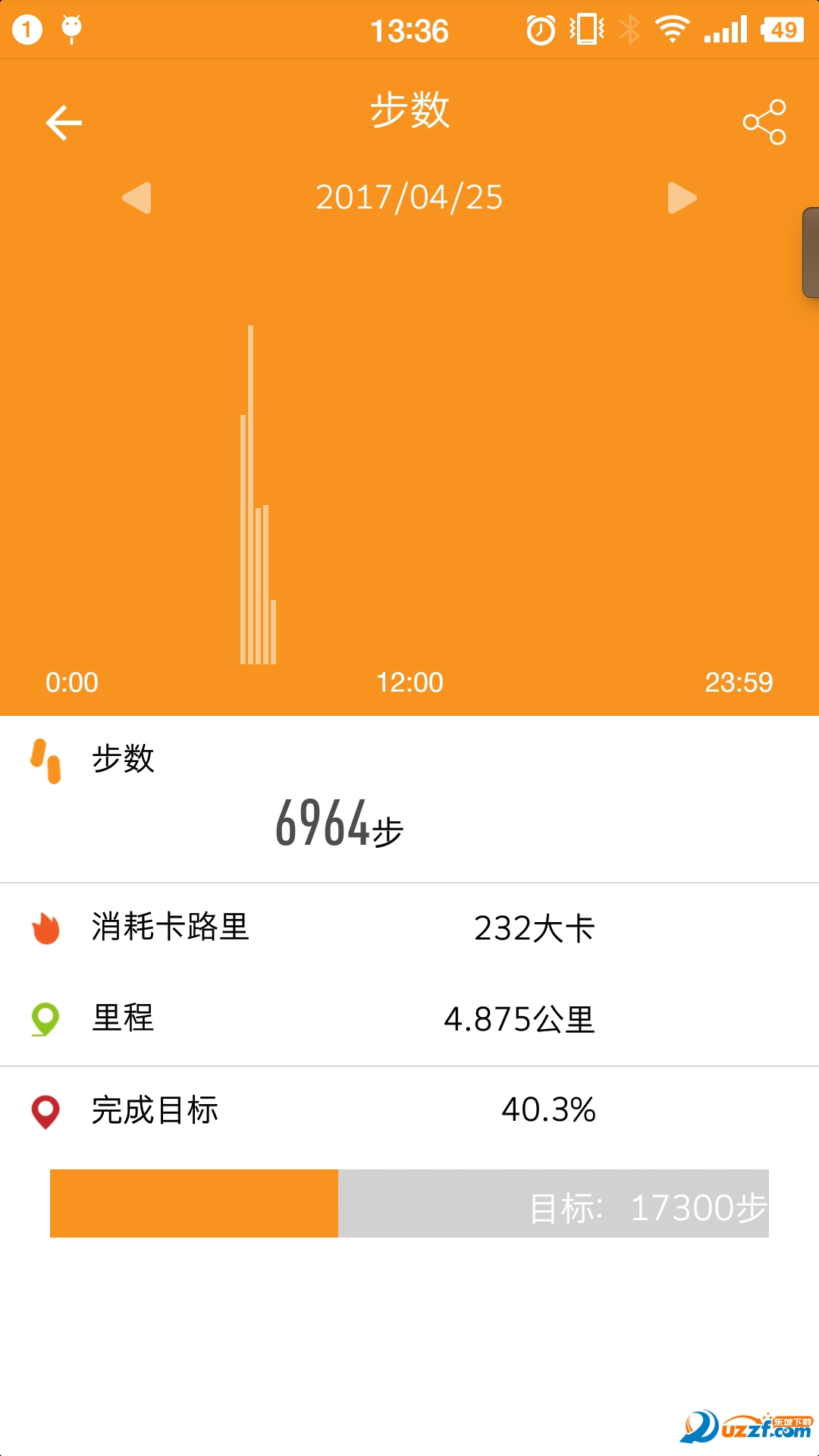Tap the back arrow to exit step details

click(64, 121)
